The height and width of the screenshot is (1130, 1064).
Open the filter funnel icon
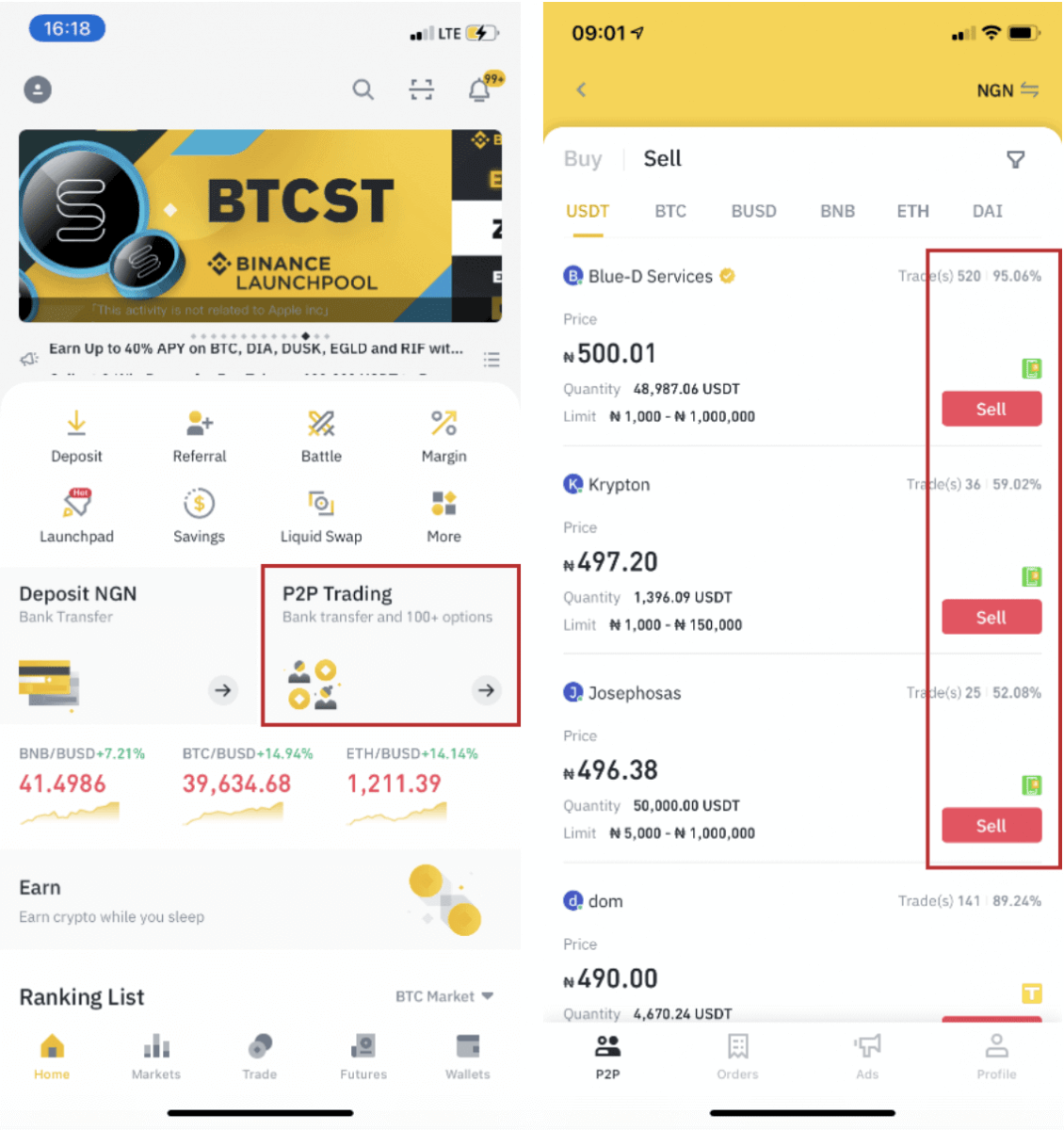pyautogui.click(x=1015, y=159)
